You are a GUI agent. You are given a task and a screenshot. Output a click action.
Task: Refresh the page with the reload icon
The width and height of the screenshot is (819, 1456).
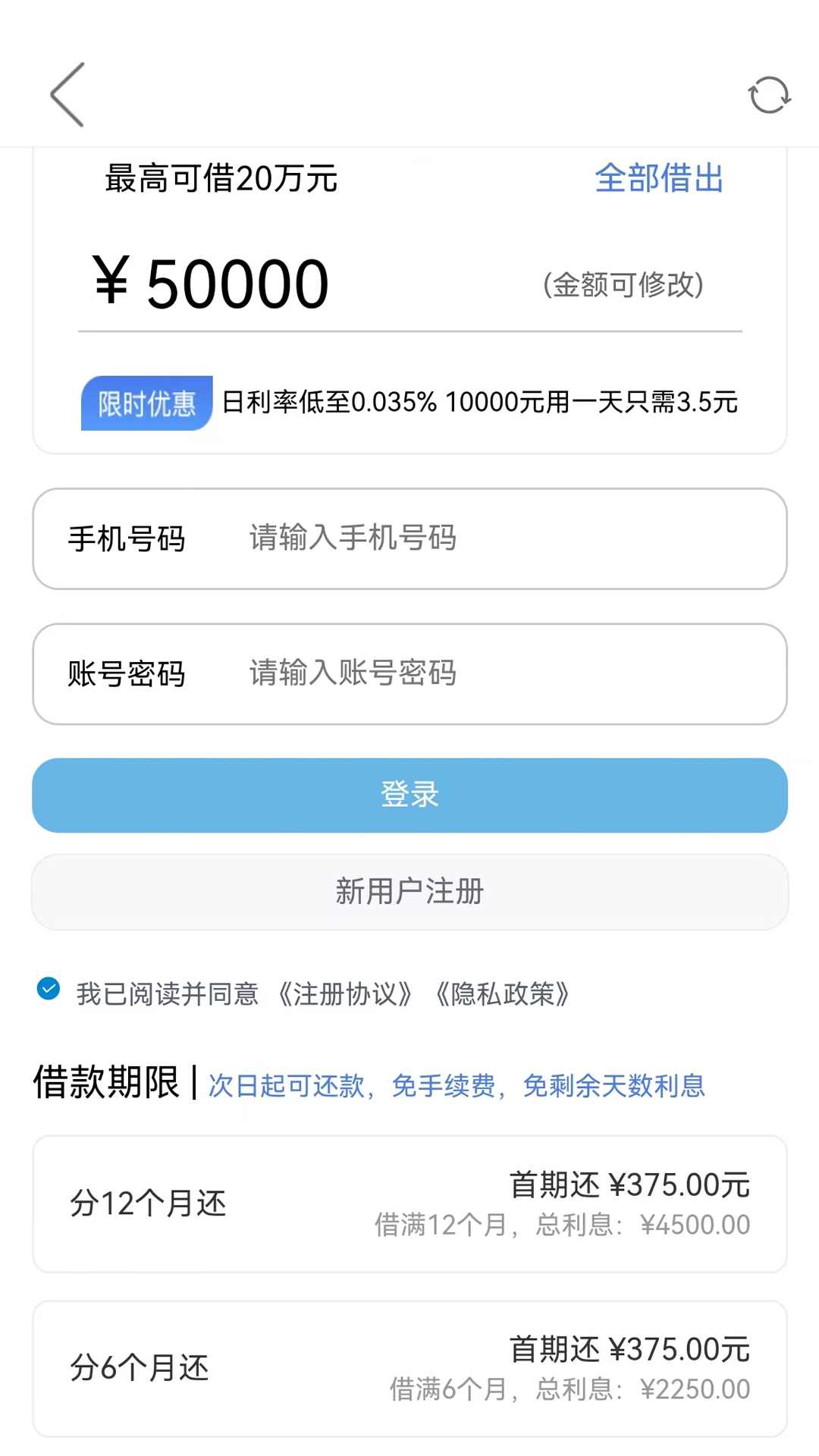click(769, 95)
